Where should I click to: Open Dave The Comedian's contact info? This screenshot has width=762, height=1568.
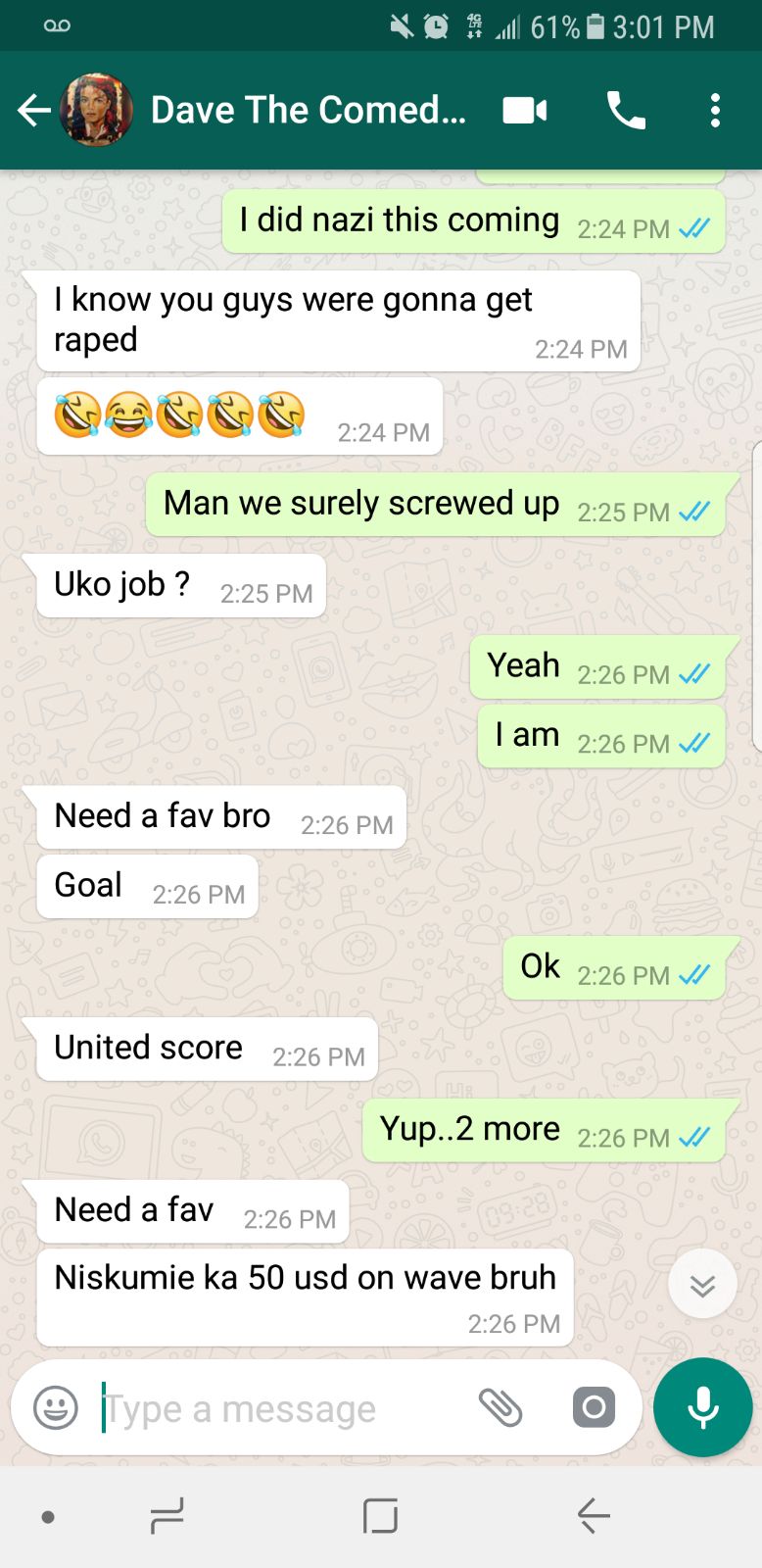[308, 110]
